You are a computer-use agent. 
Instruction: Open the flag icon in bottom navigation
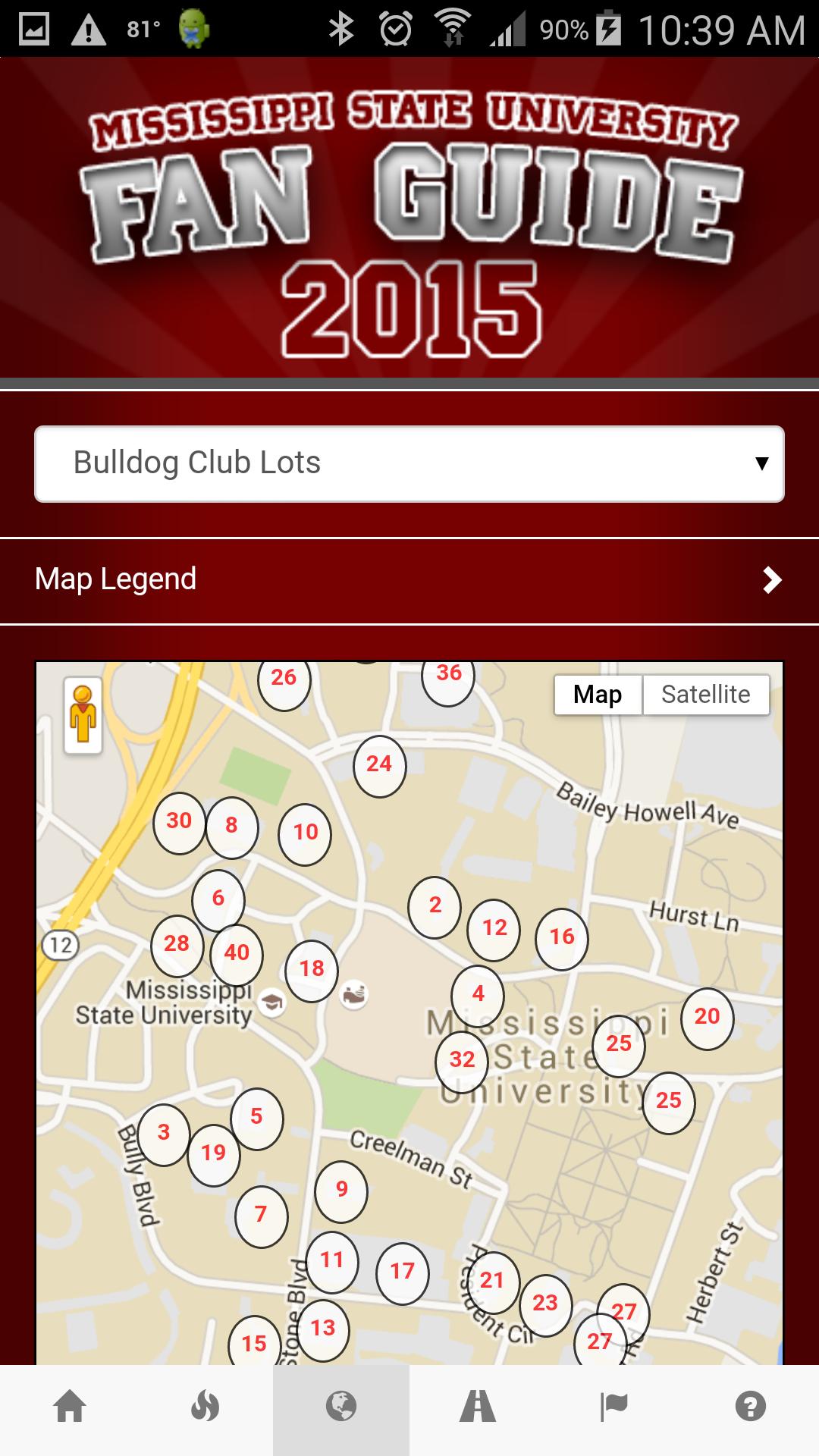(614, 1407)
